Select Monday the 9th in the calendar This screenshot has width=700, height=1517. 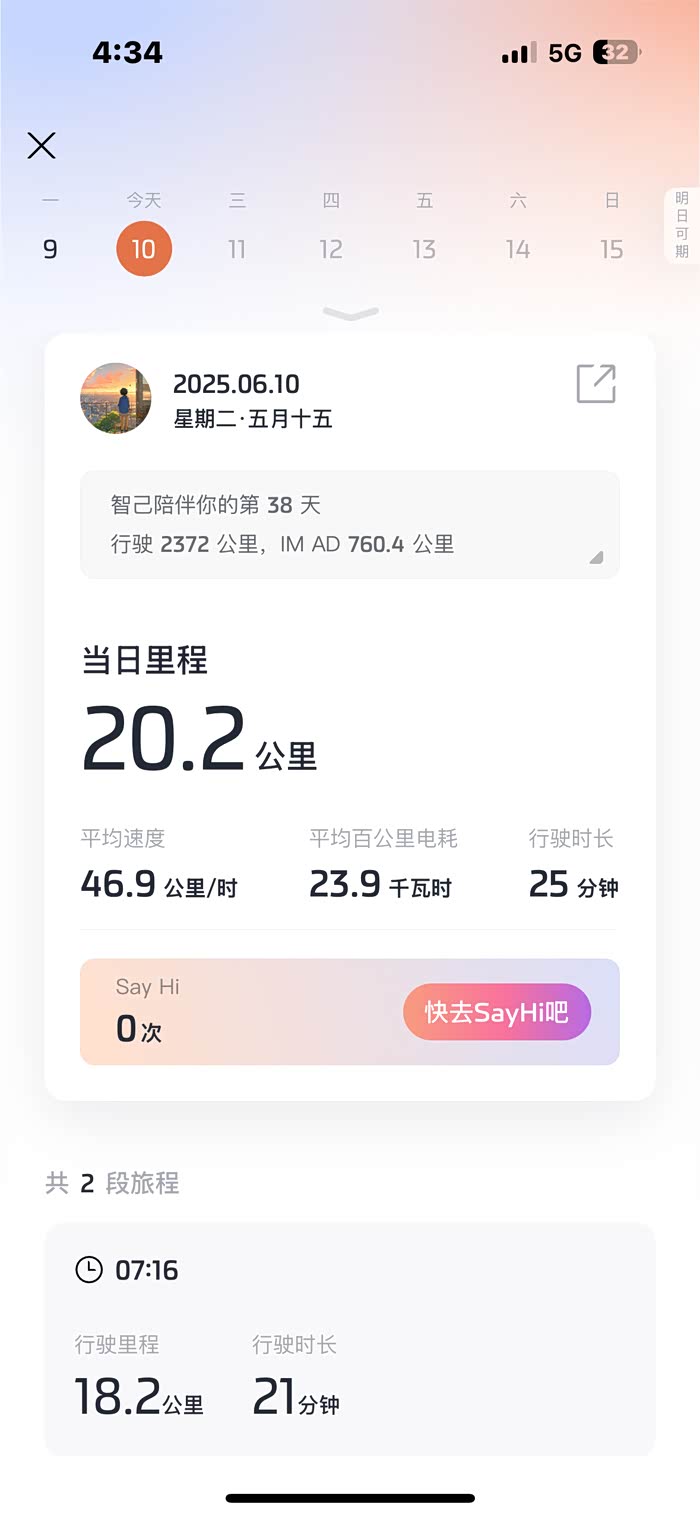50,248
